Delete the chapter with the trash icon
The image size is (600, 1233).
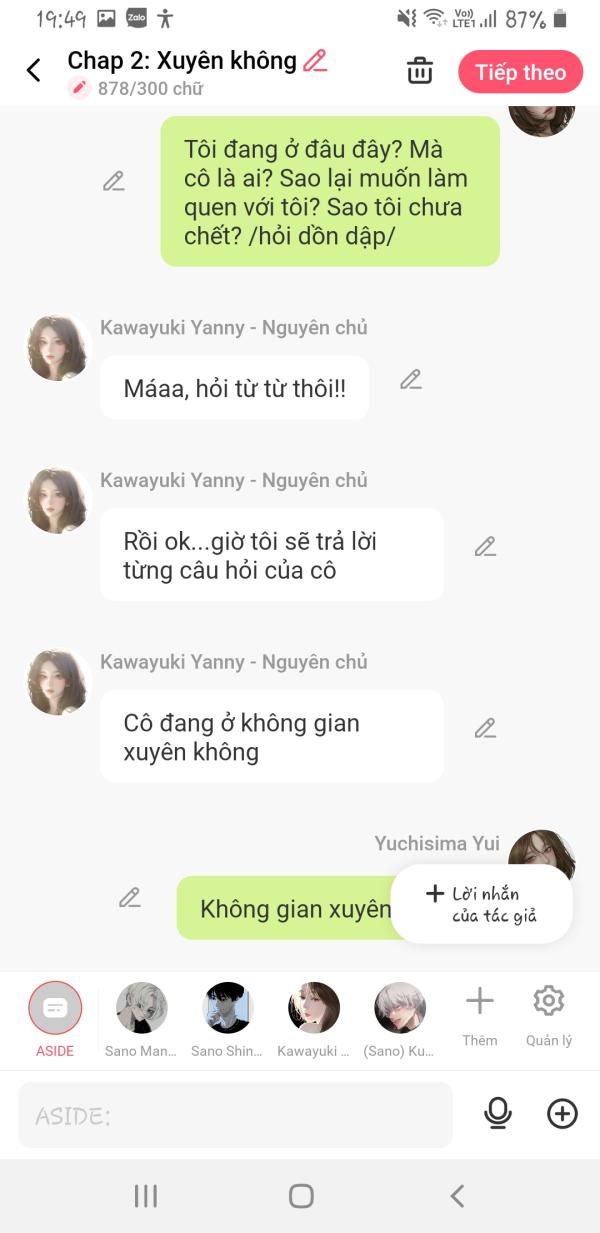pos(420,71)
